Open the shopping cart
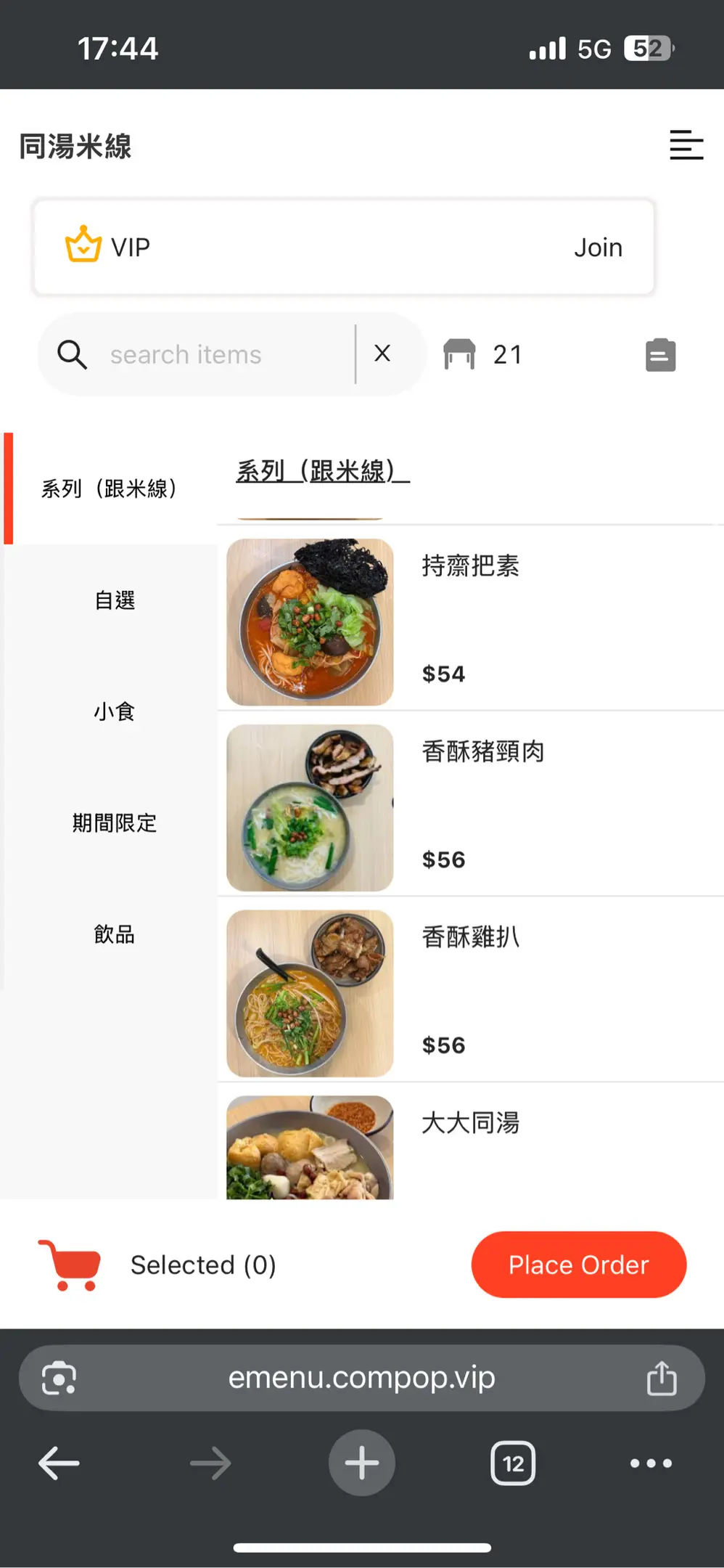Viewport: 724px width, 1568px height. coord(70,1265)
